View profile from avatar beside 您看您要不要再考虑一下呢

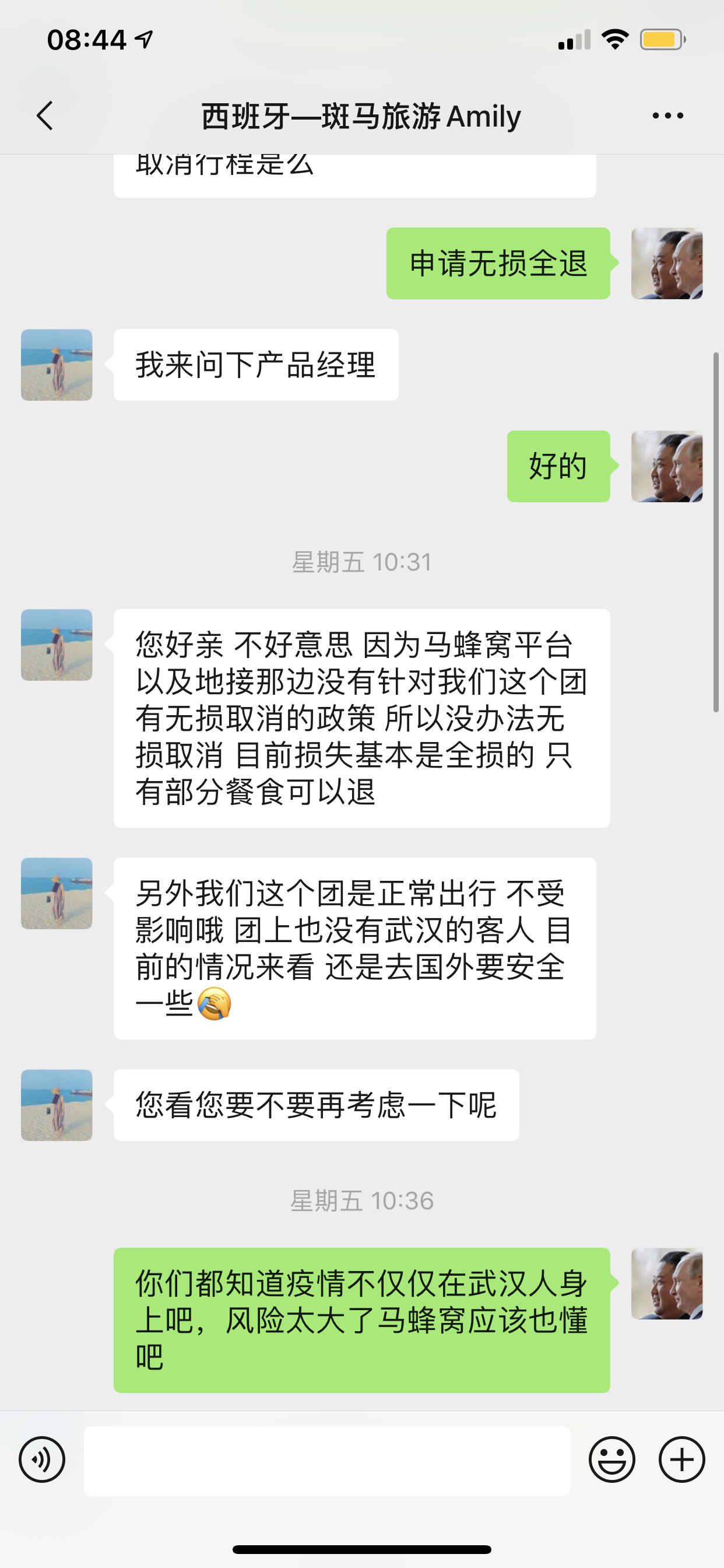point(57,1105)
